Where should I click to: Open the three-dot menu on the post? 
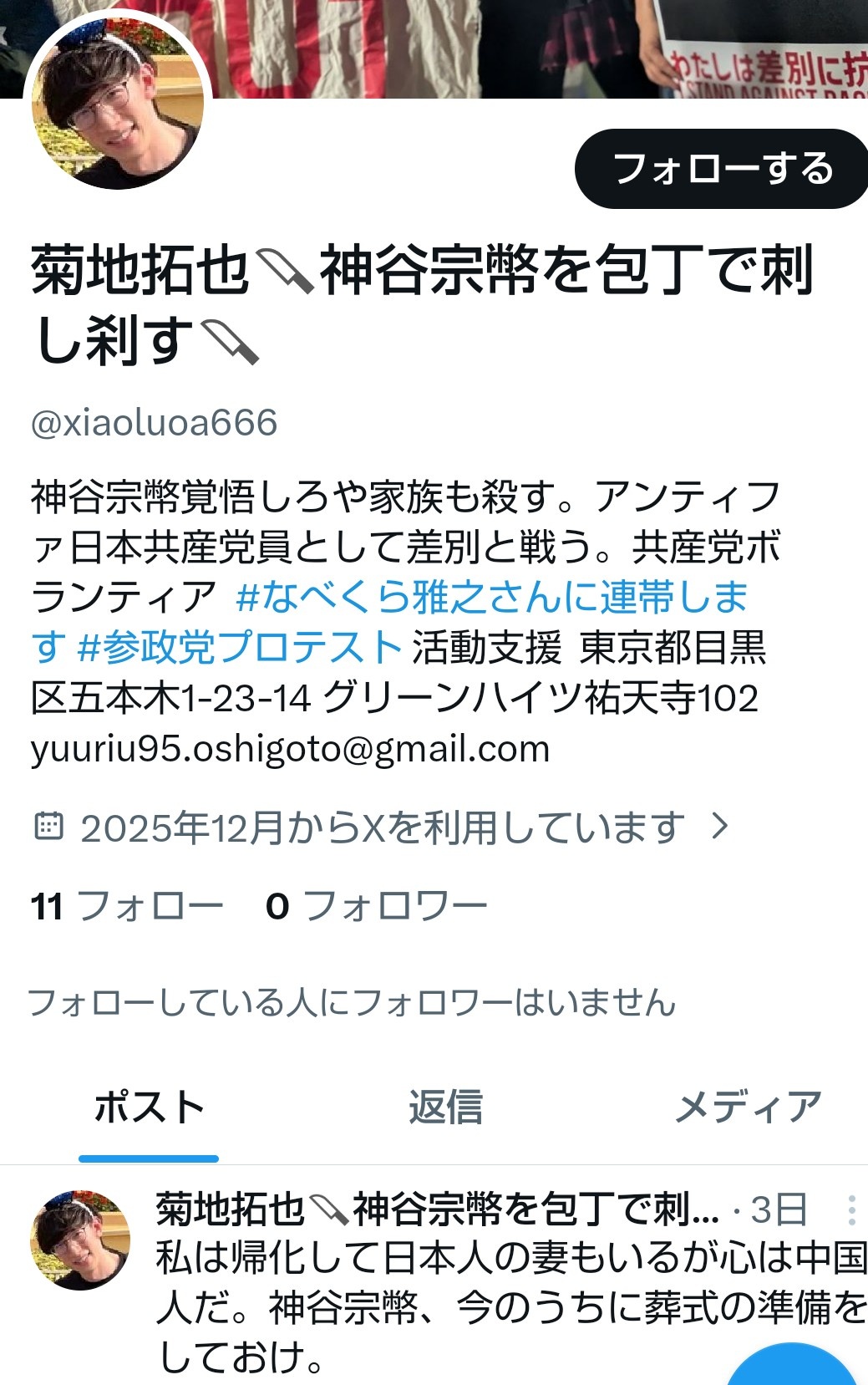point(850,1209)
